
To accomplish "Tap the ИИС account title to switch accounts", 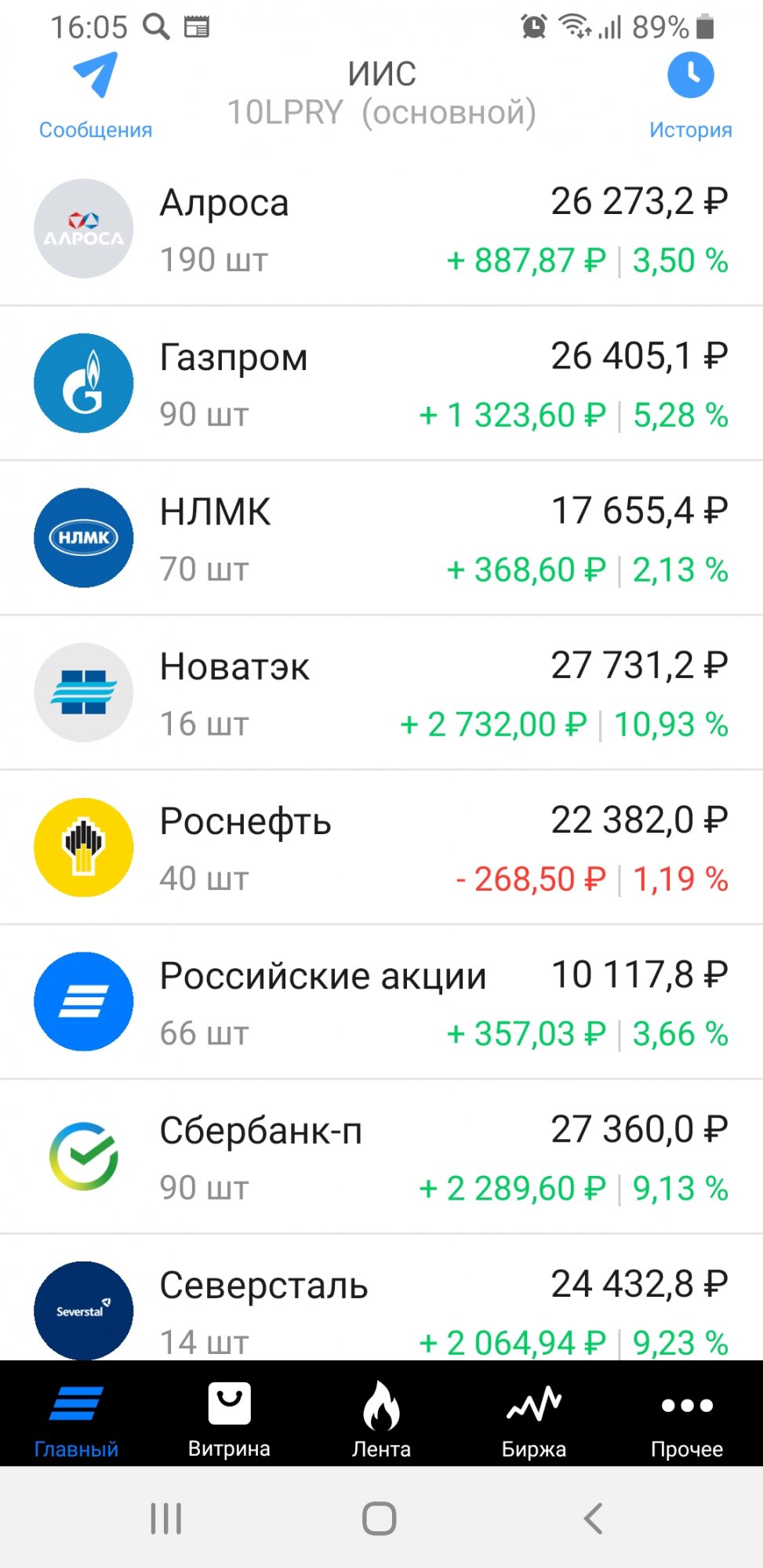I will point(382,93).
